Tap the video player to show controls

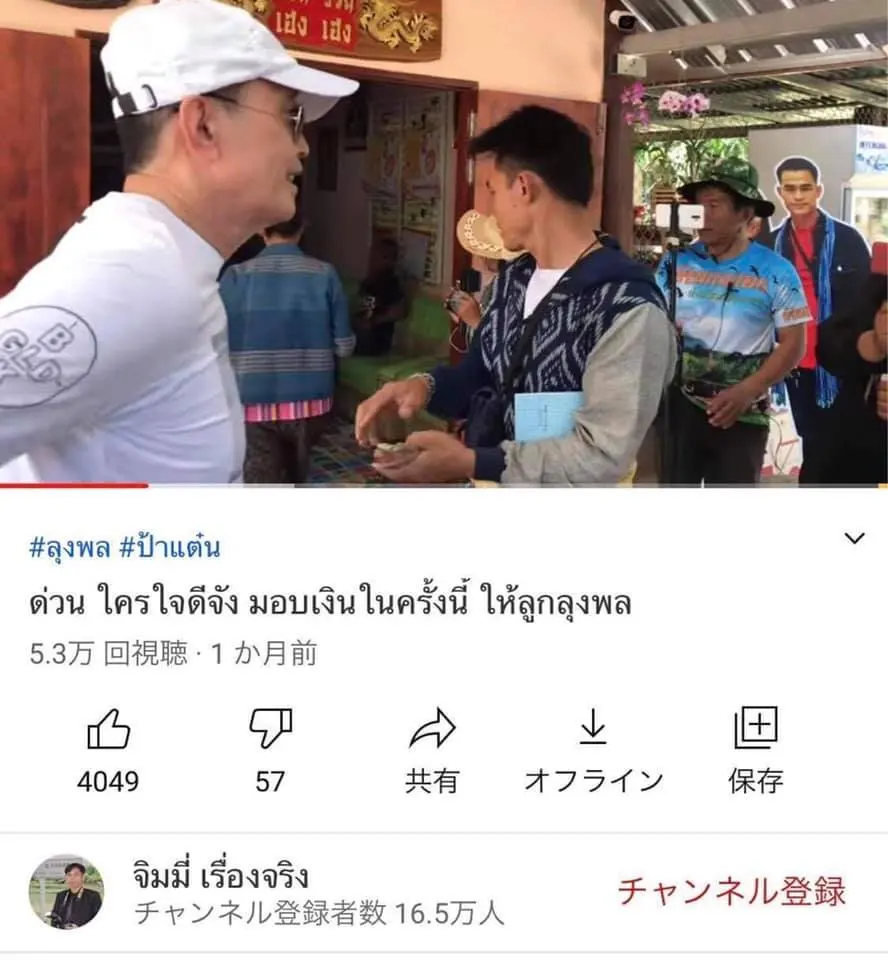pyautogui.click(x=444, y=240)
